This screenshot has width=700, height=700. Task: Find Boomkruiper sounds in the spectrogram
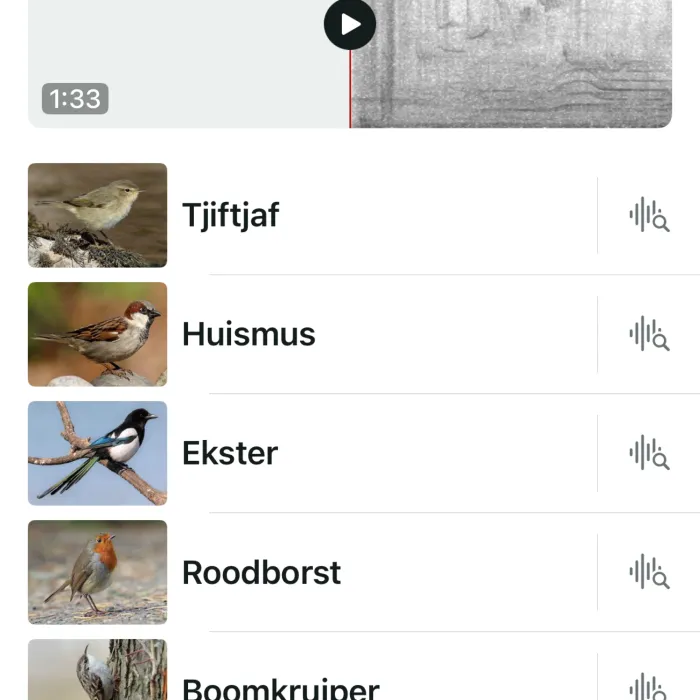pyautogui.click(x=648, y=687)
